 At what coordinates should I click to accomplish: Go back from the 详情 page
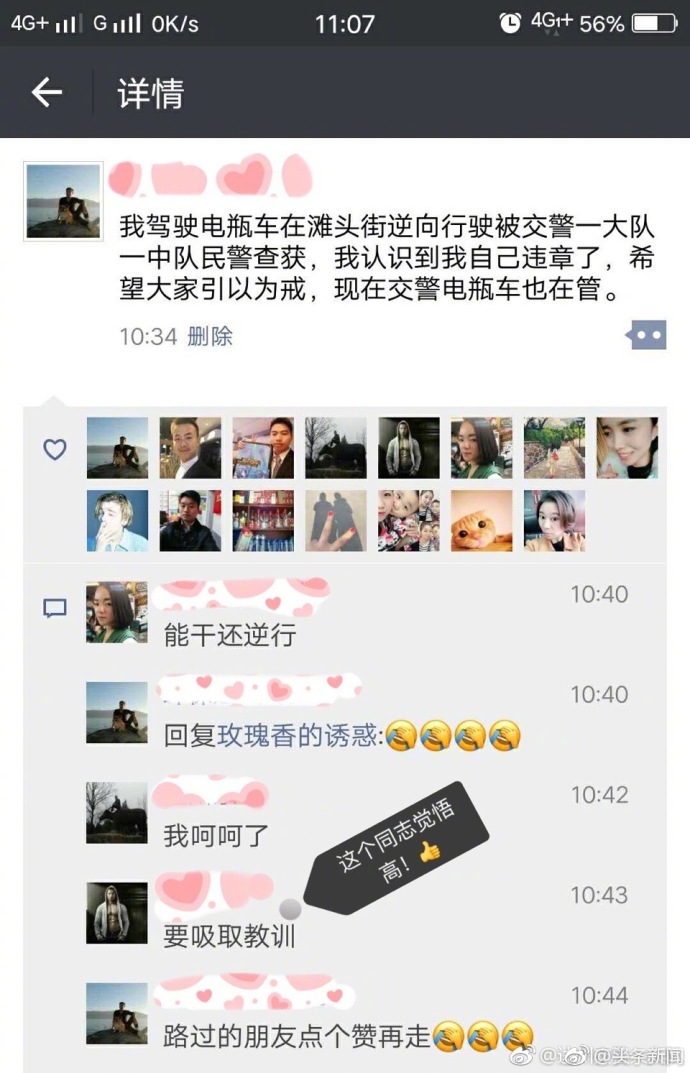click(x=47, y=93)
